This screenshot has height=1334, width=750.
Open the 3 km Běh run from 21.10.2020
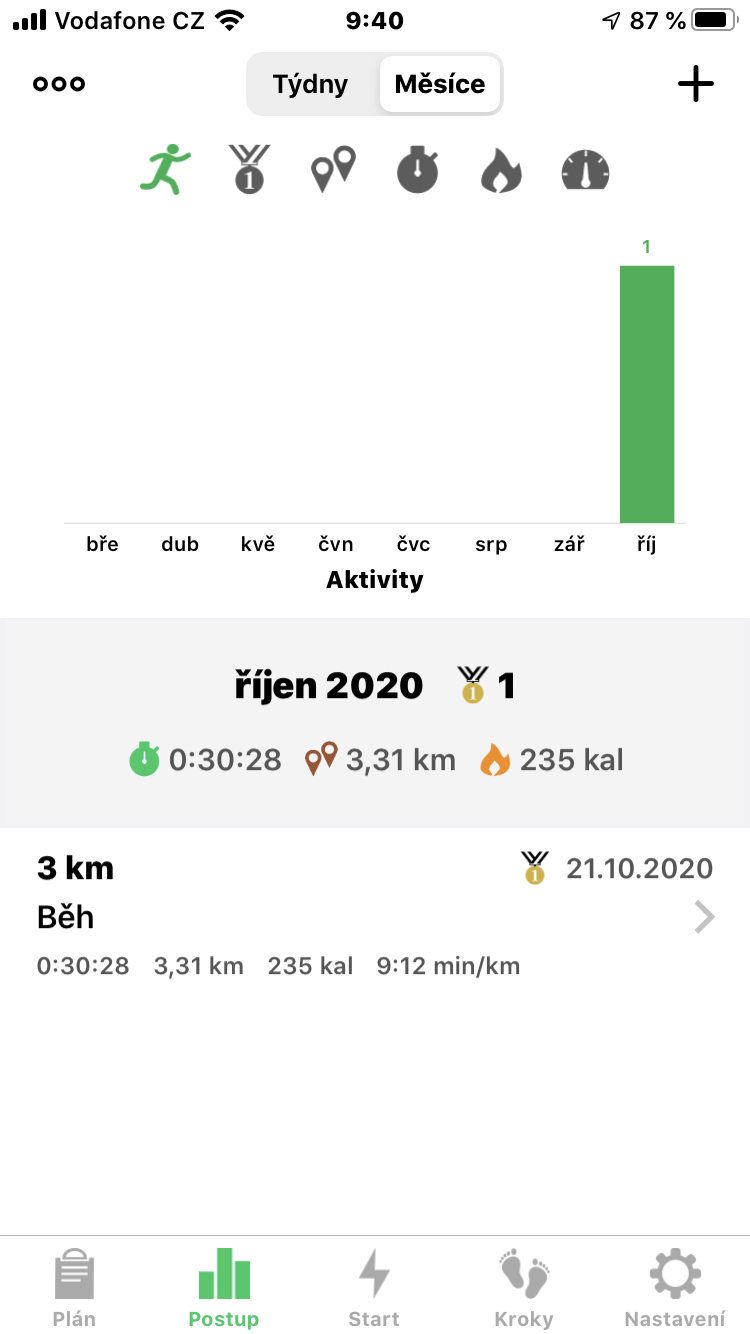tap(375, 917)
